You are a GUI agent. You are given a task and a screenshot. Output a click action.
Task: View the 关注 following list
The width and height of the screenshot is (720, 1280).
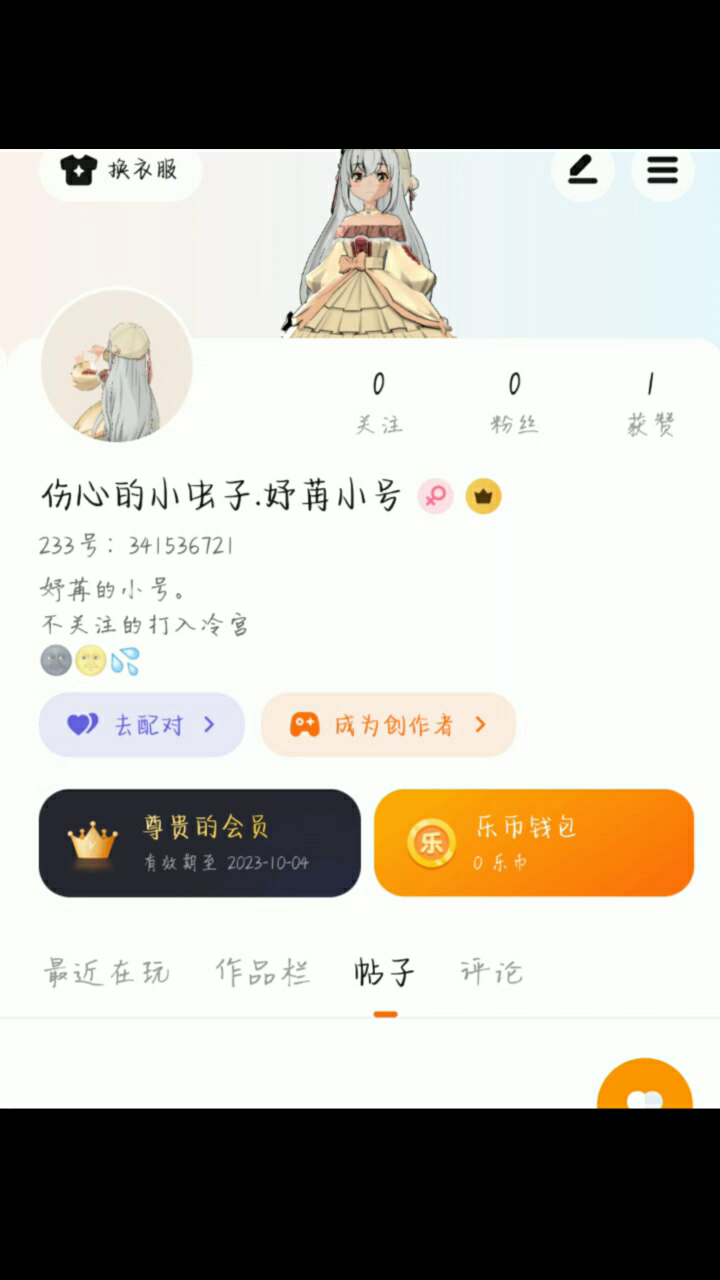coord(379,403)
